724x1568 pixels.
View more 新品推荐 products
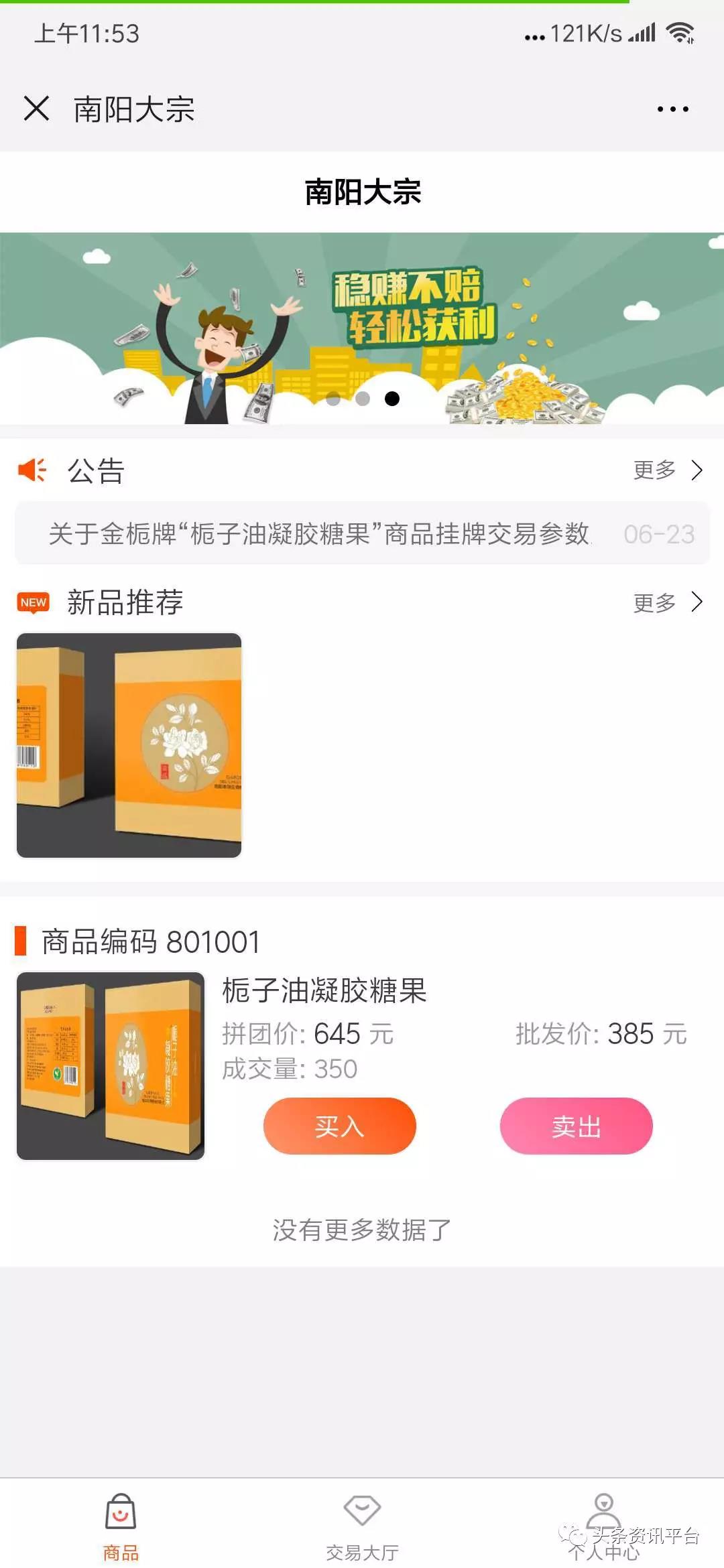667,602
